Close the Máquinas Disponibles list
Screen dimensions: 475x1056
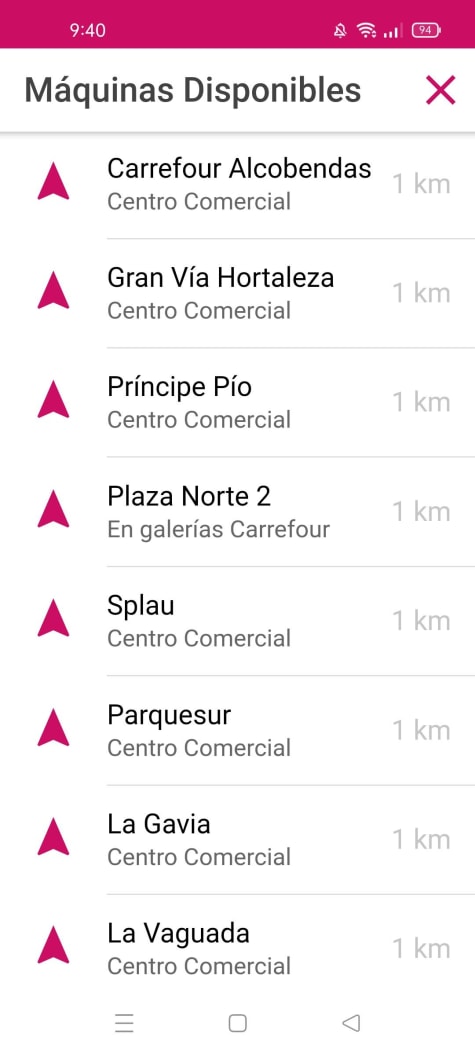coord(441,90)
